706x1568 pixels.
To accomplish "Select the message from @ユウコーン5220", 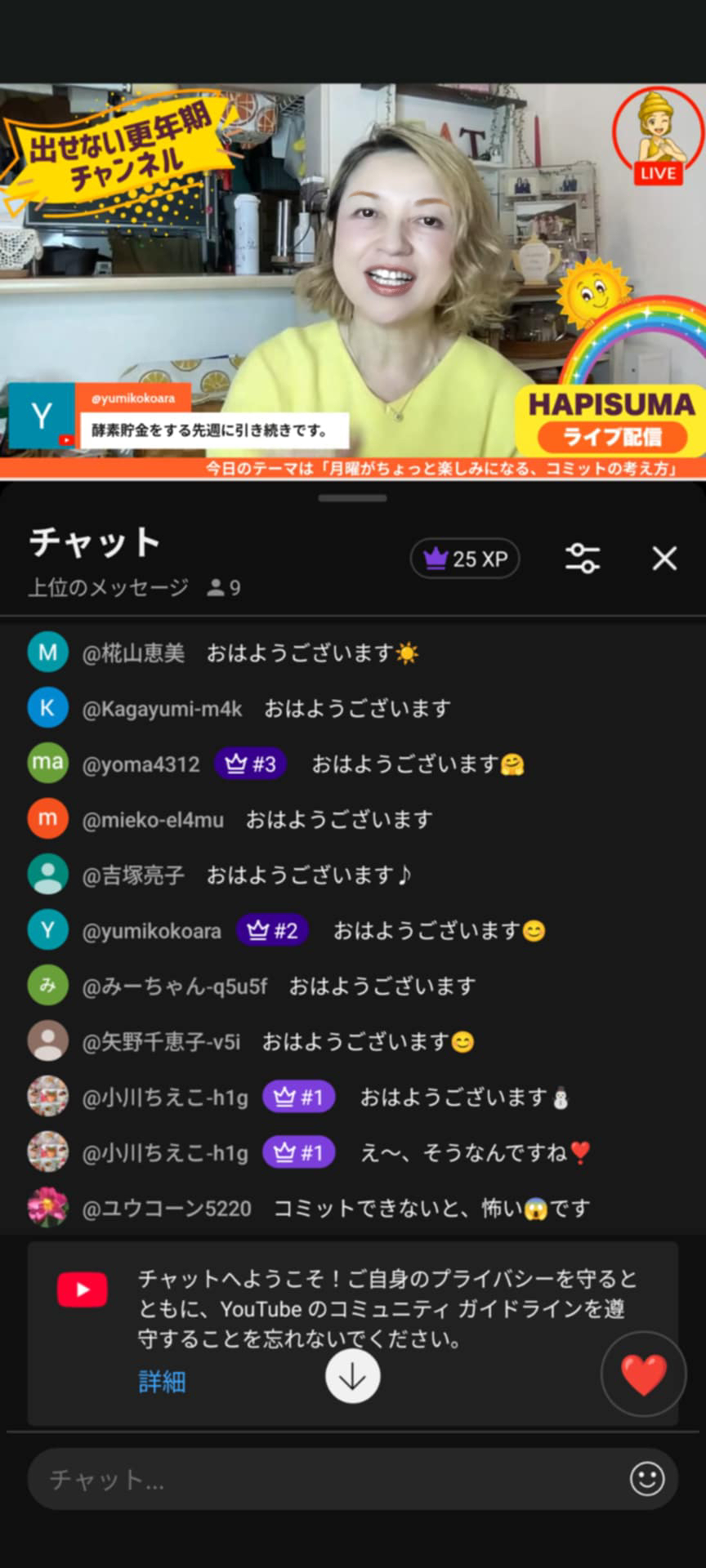I will tap(335, 1209).
